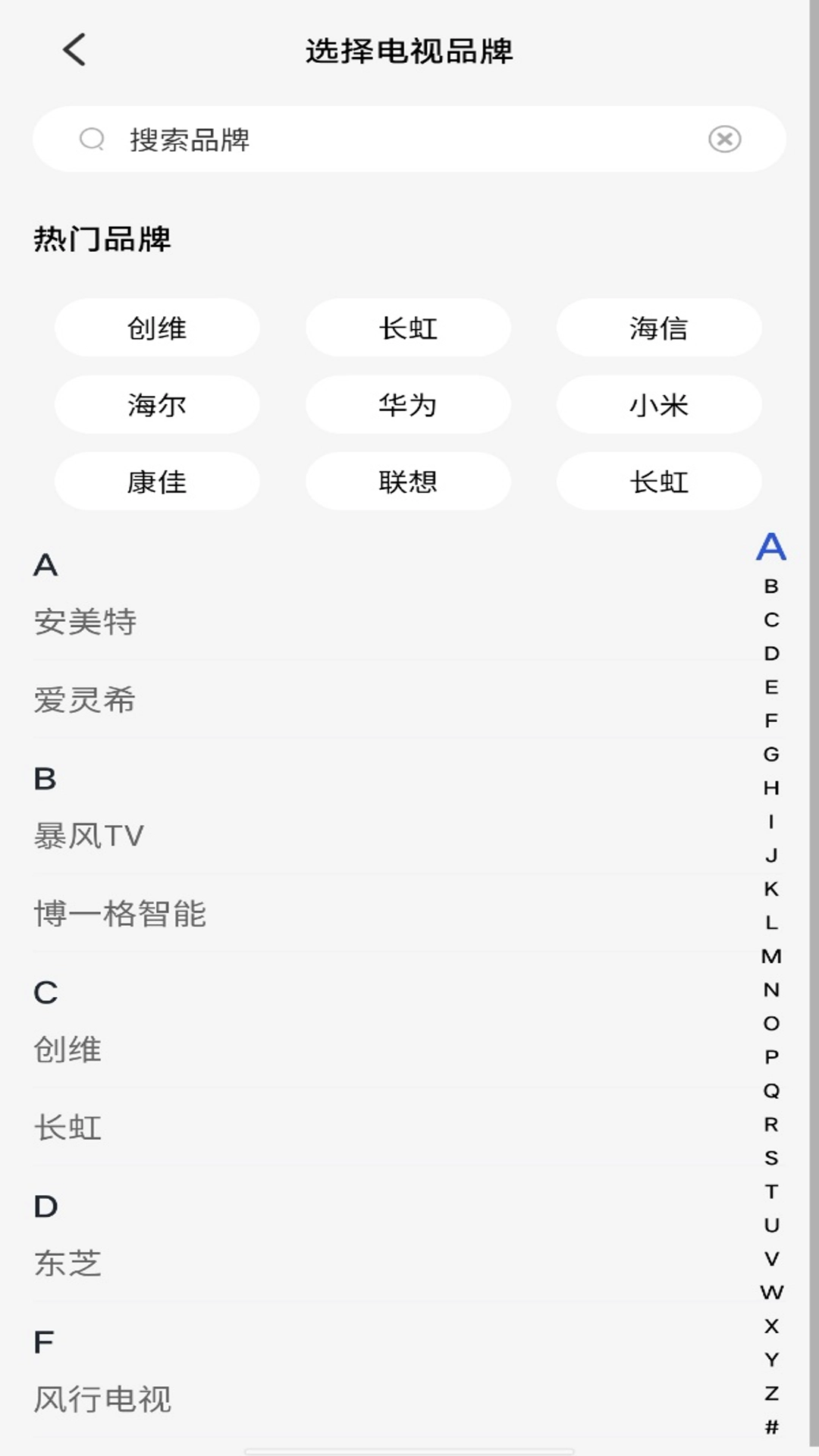Select 小米 hot brand

point(659,405)
